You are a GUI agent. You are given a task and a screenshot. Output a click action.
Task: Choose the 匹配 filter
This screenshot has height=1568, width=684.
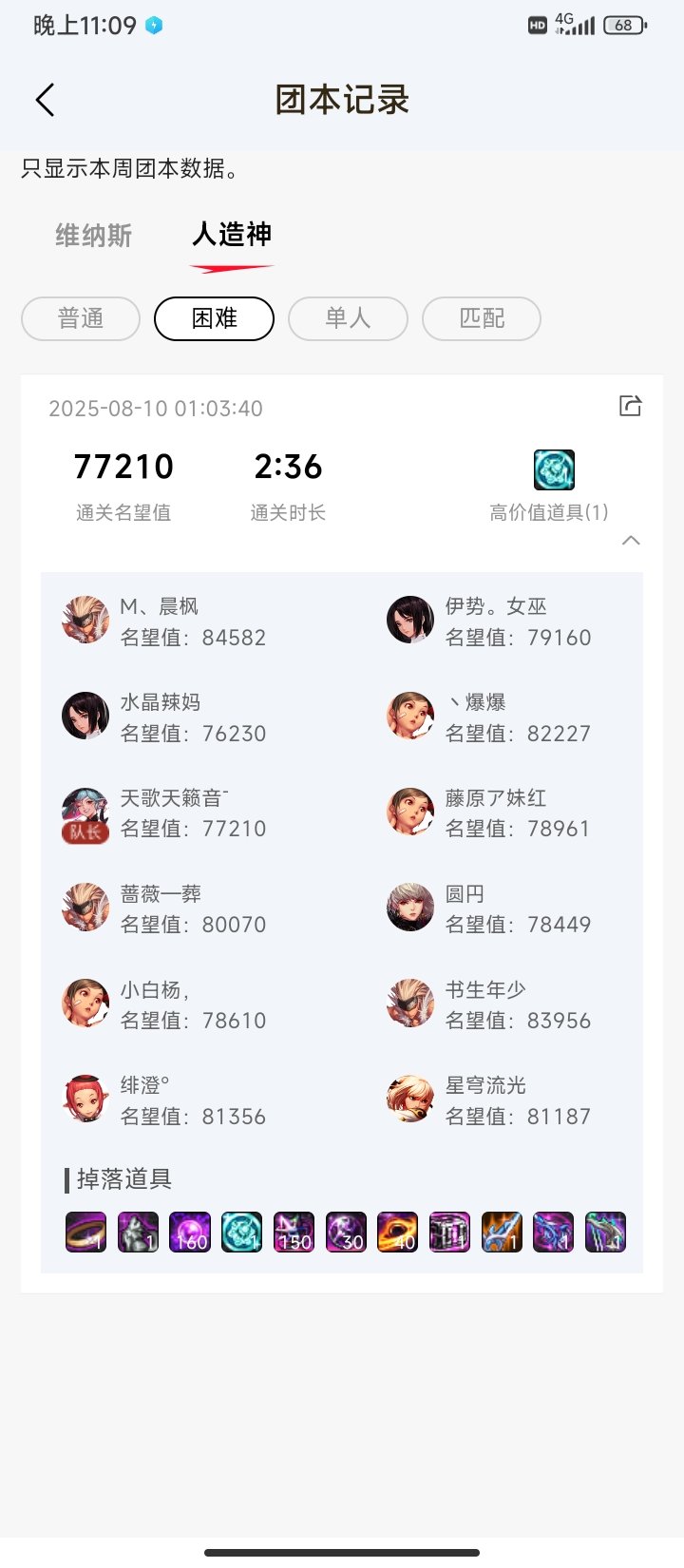coord(482,318)
